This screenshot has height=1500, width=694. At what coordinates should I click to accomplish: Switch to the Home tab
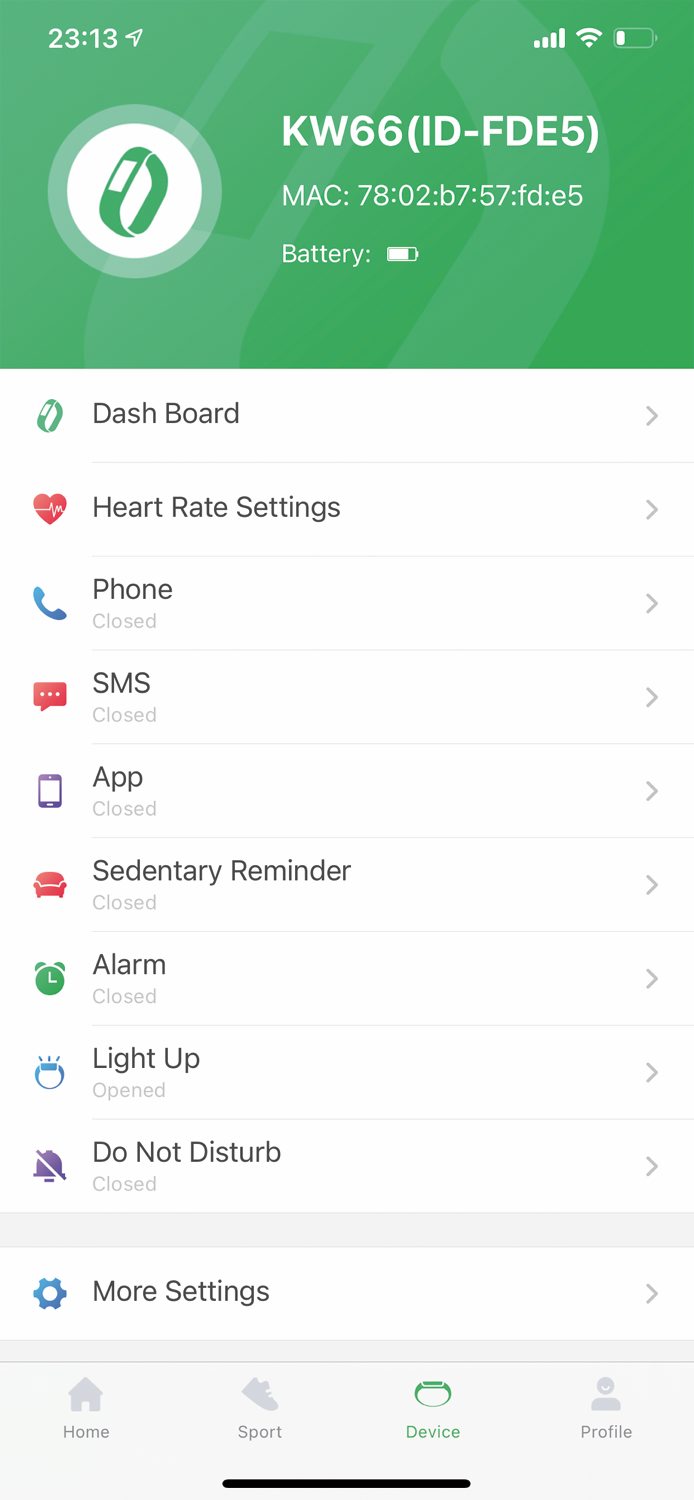coord(86,1409)
